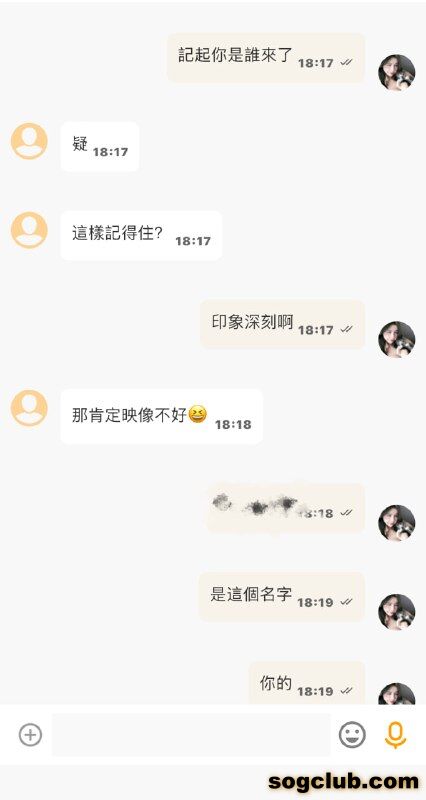The height and width of the screenshot is (800, 426).
Task: Focus the message input field
Action: [x=191, y=735]
